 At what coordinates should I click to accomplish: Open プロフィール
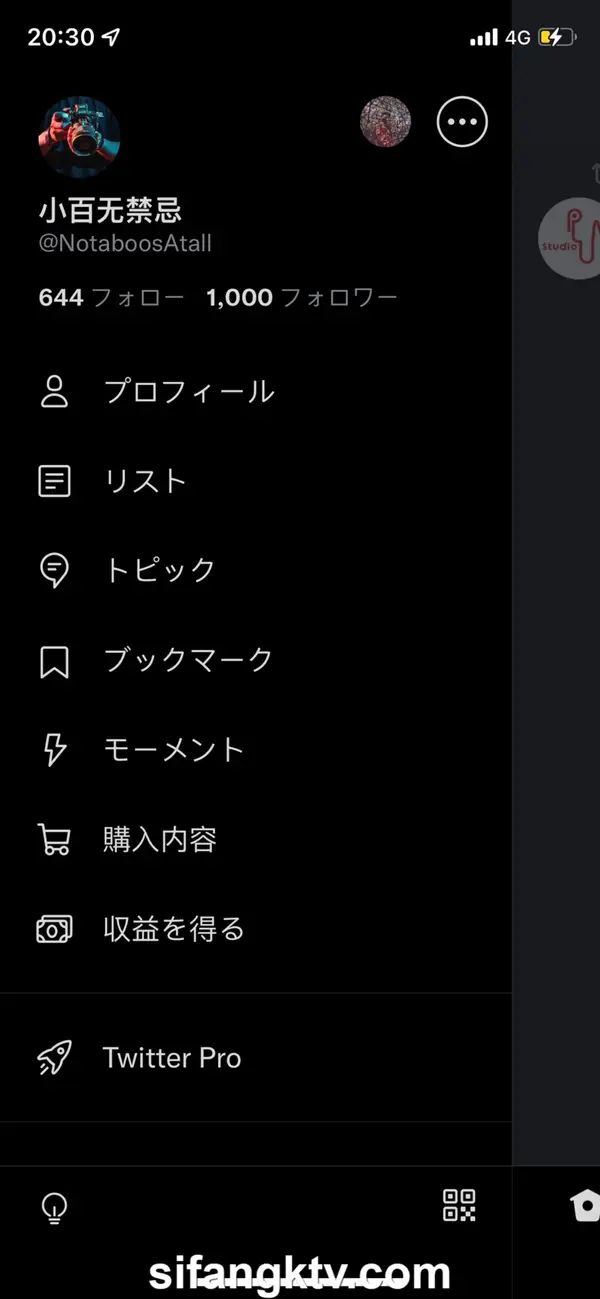[x=188, y=391]
